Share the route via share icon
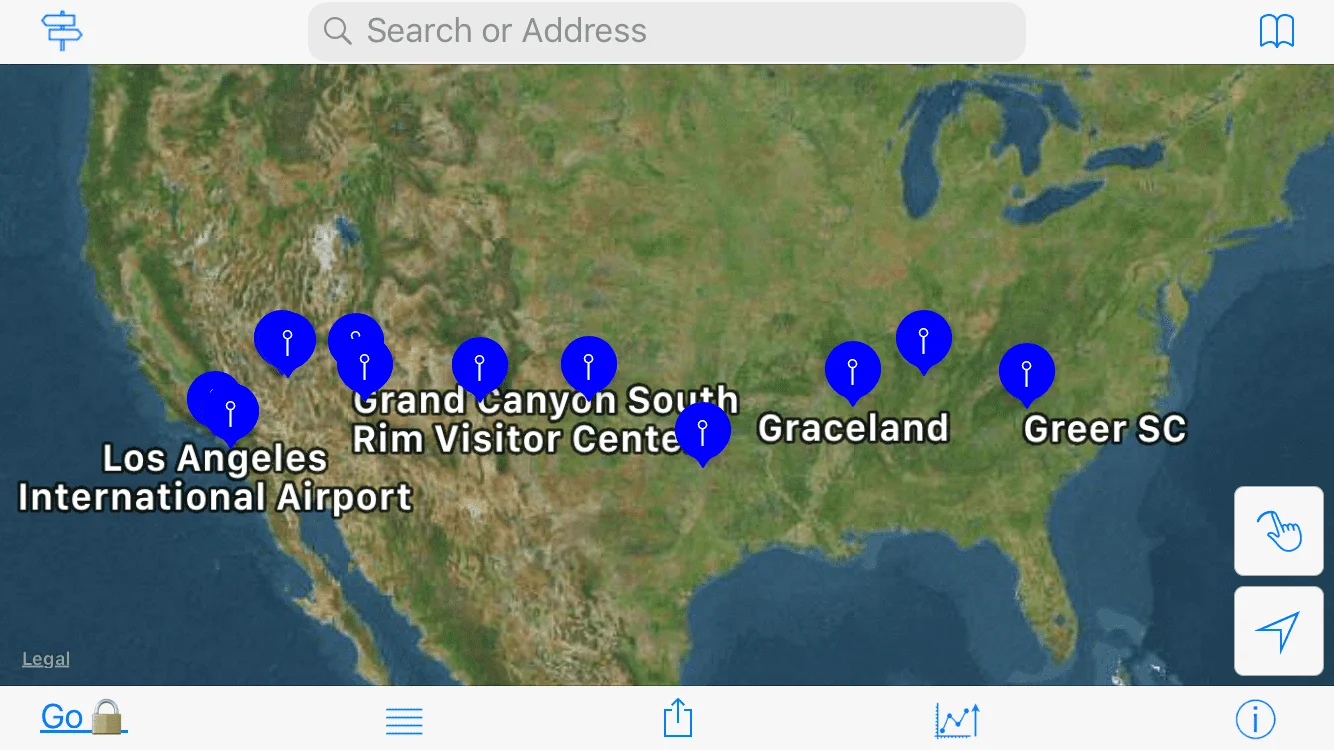 pos(678,718)
